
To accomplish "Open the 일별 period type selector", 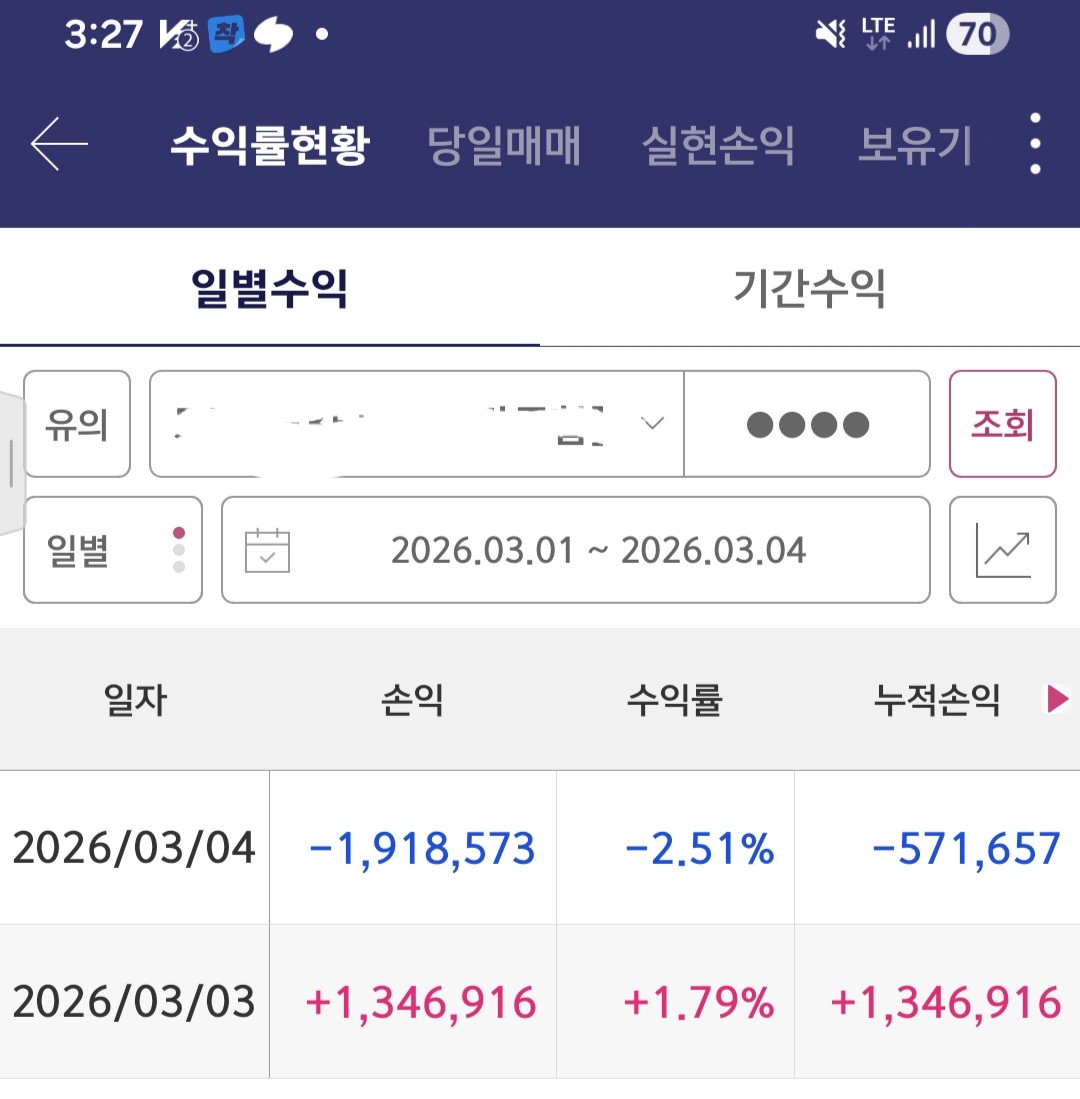I will click(x=112, y=550).
